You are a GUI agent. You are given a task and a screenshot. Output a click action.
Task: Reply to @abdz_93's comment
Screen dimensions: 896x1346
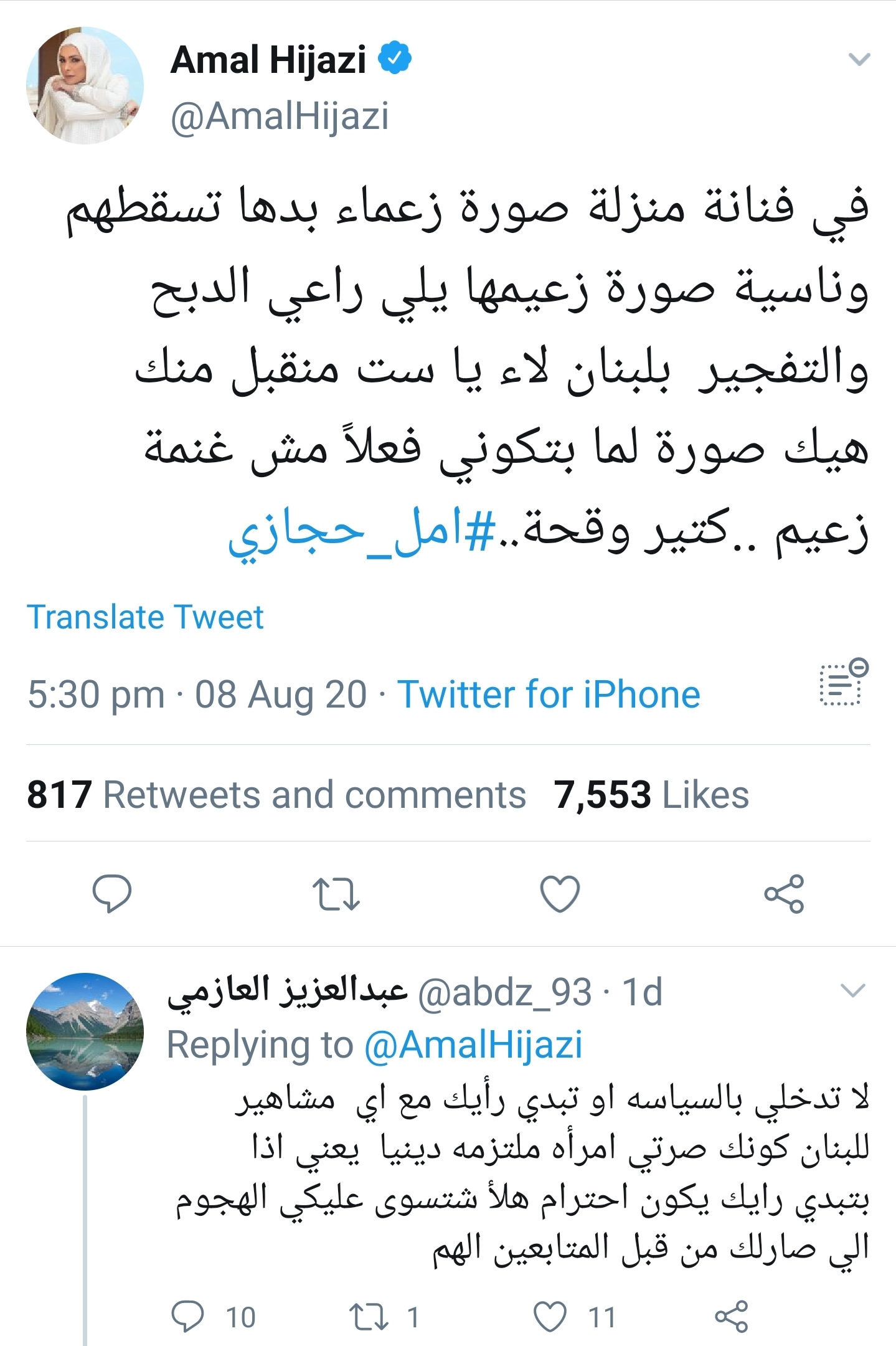tap(187, 1316)
